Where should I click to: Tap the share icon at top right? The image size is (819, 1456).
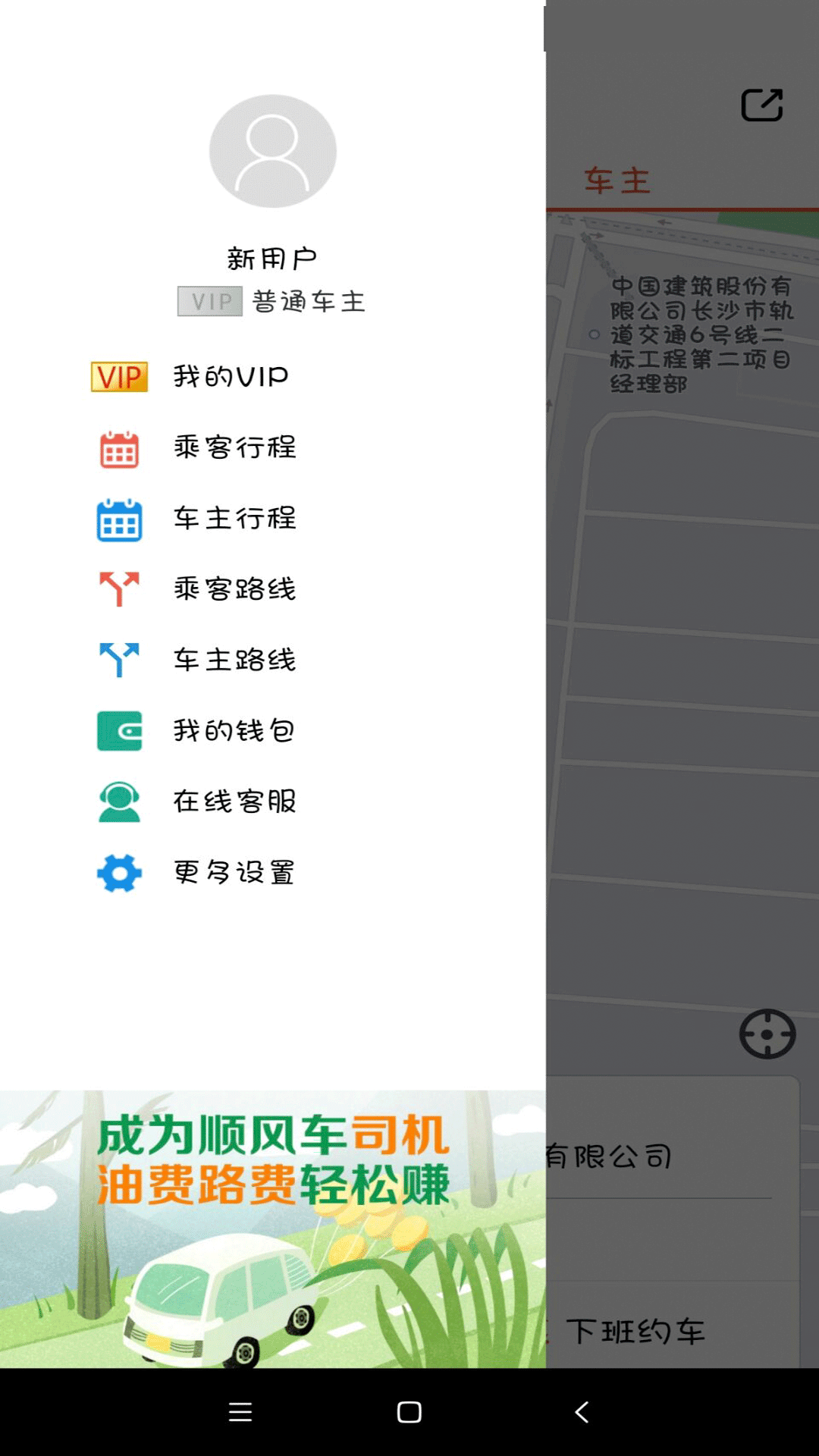[x=761, y=105]
